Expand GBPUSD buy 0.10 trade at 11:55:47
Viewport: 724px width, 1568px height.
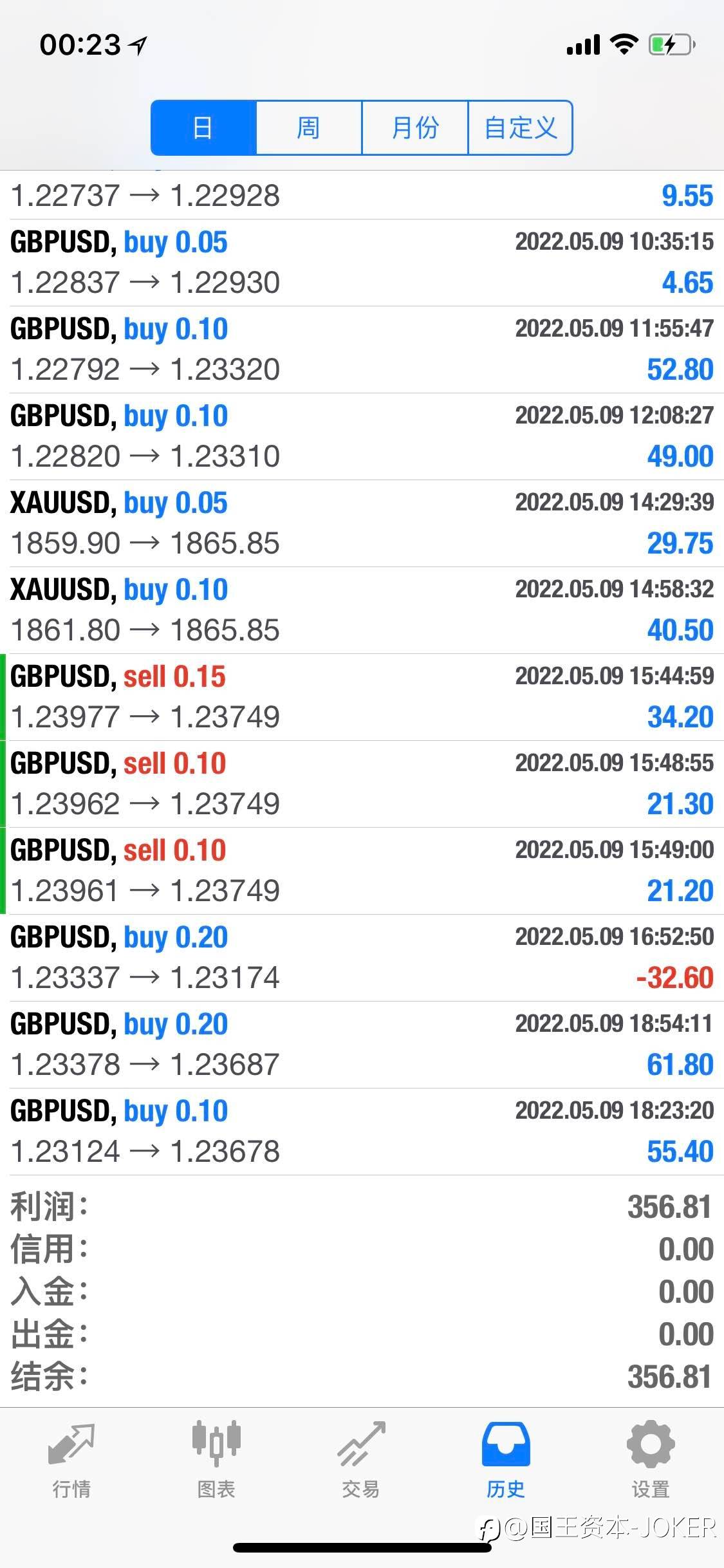tap(362, 350)
